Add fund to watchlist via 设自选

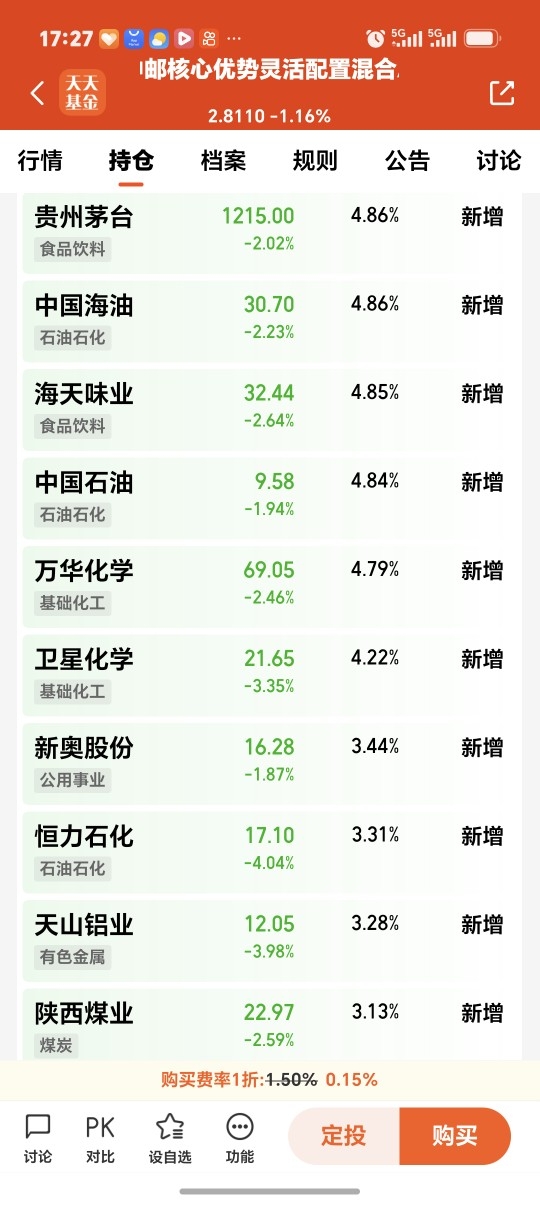[x=170, y=1139]
